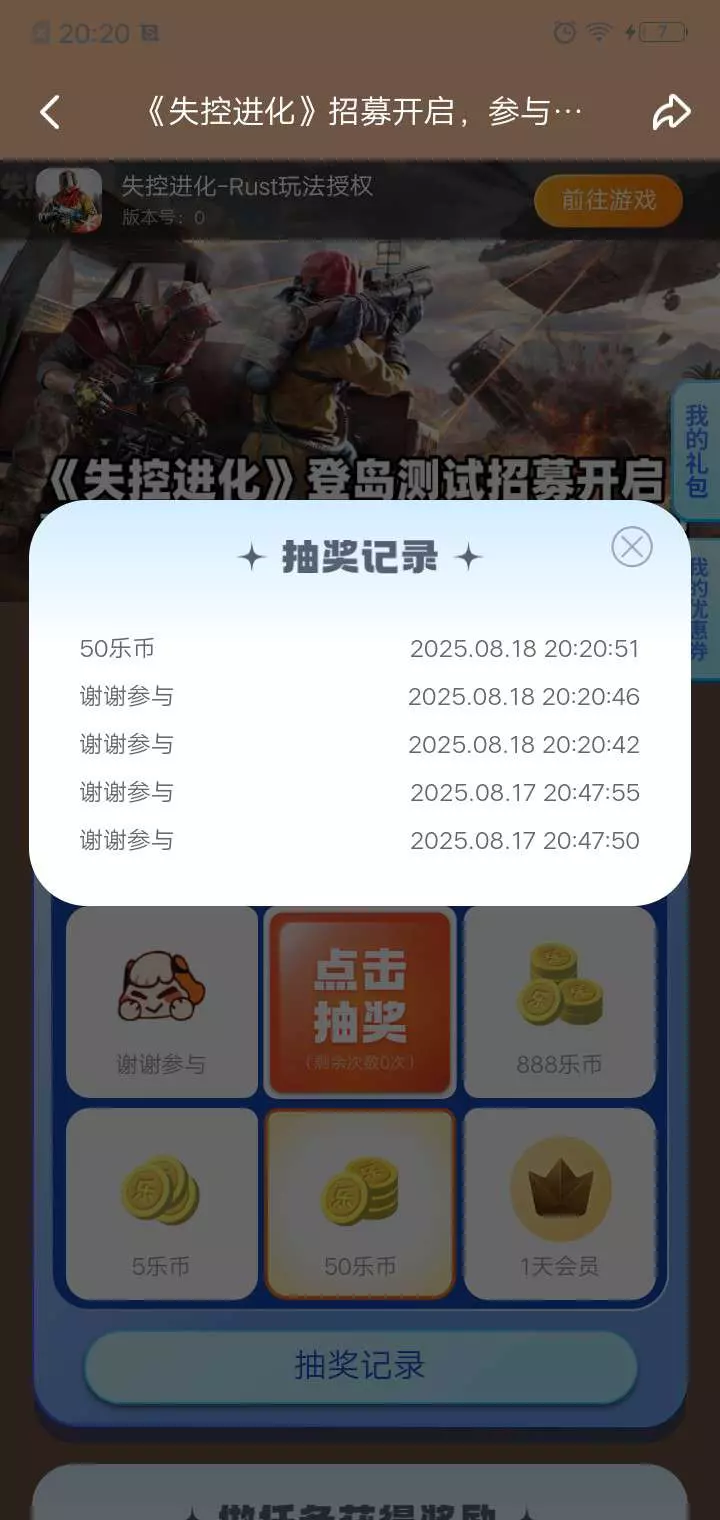Close the 抽奖记录 popup
This screenshot has height=1520, width=720.
click(x=631, y=546)
